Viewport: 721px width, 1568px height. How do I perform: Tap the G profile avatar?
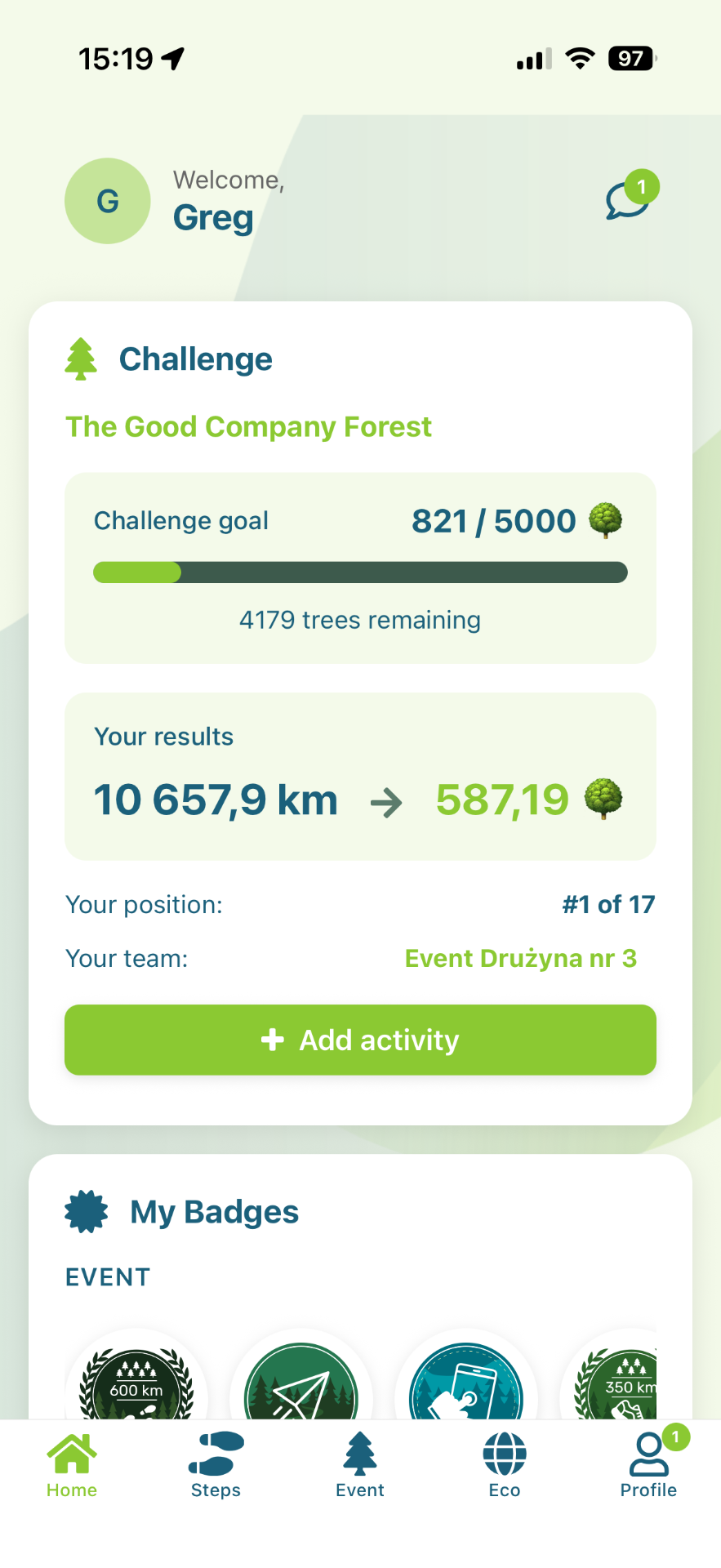[x=108, y=201]
